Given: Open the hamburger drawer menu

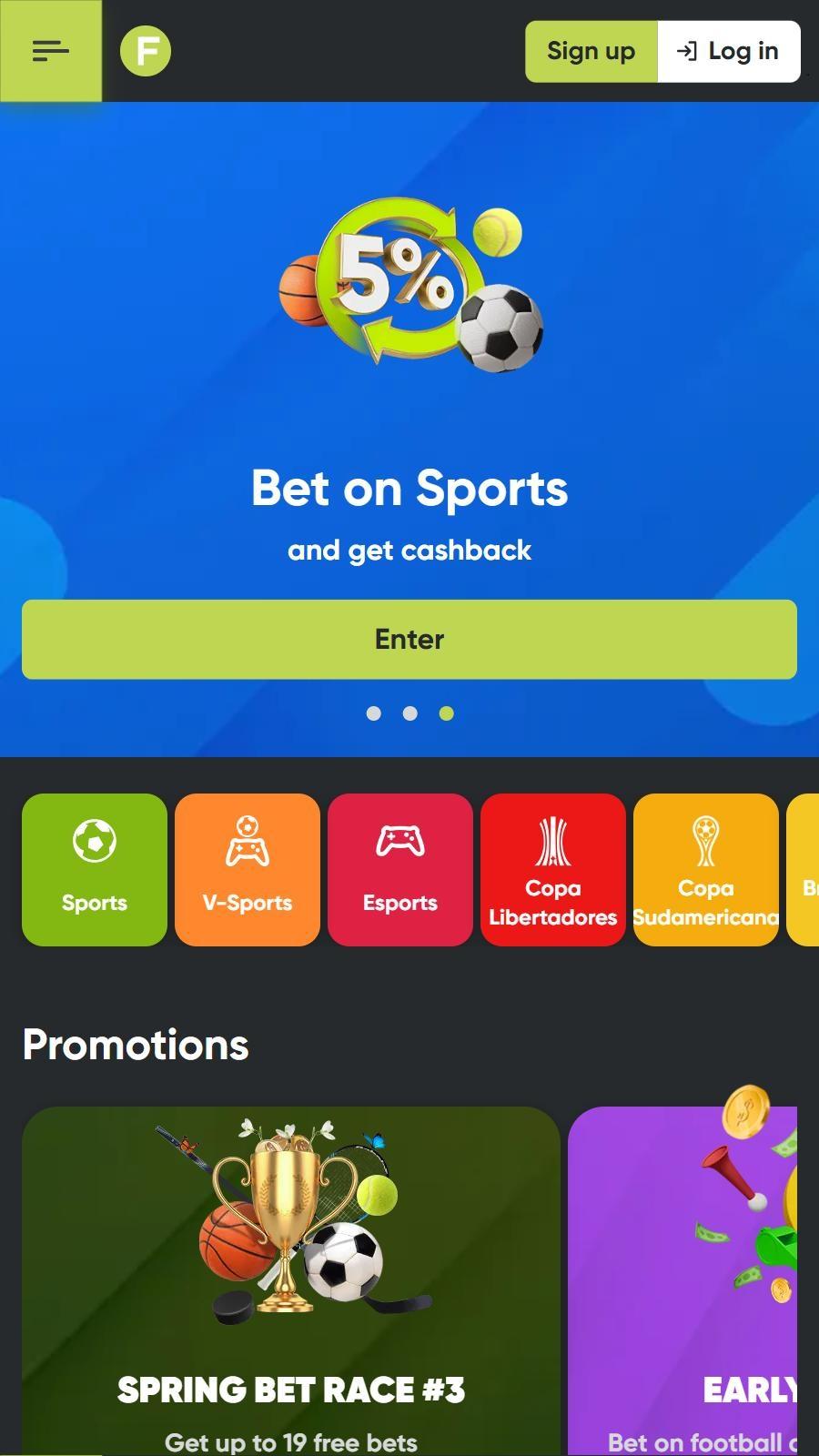Looking at the screenshot, I should tap(51, 51).
